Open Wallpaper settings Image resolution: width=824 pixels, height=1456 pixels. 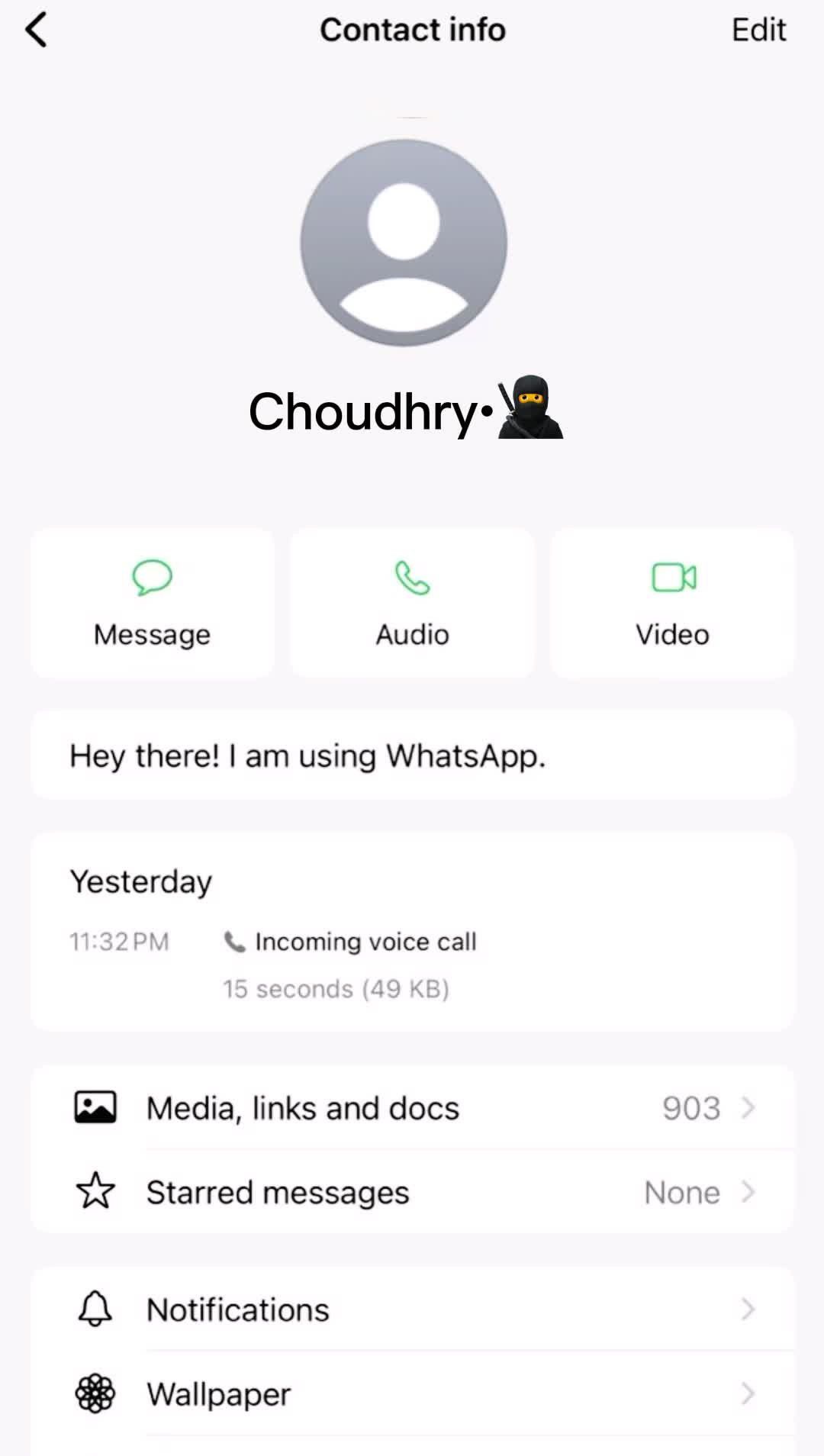coord(412,1393)
